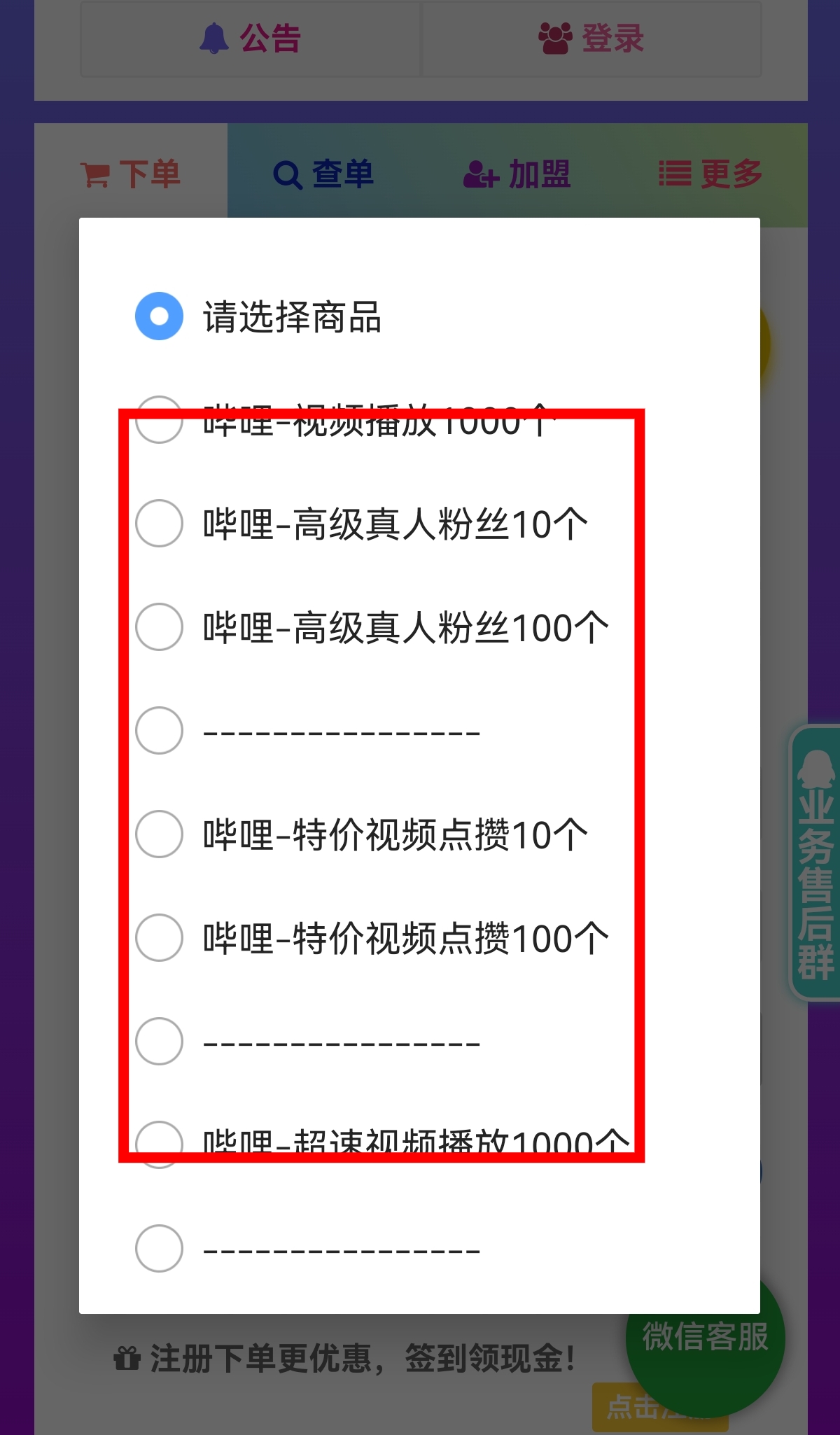Contact 微信客服 floating button

point(705,1337)
